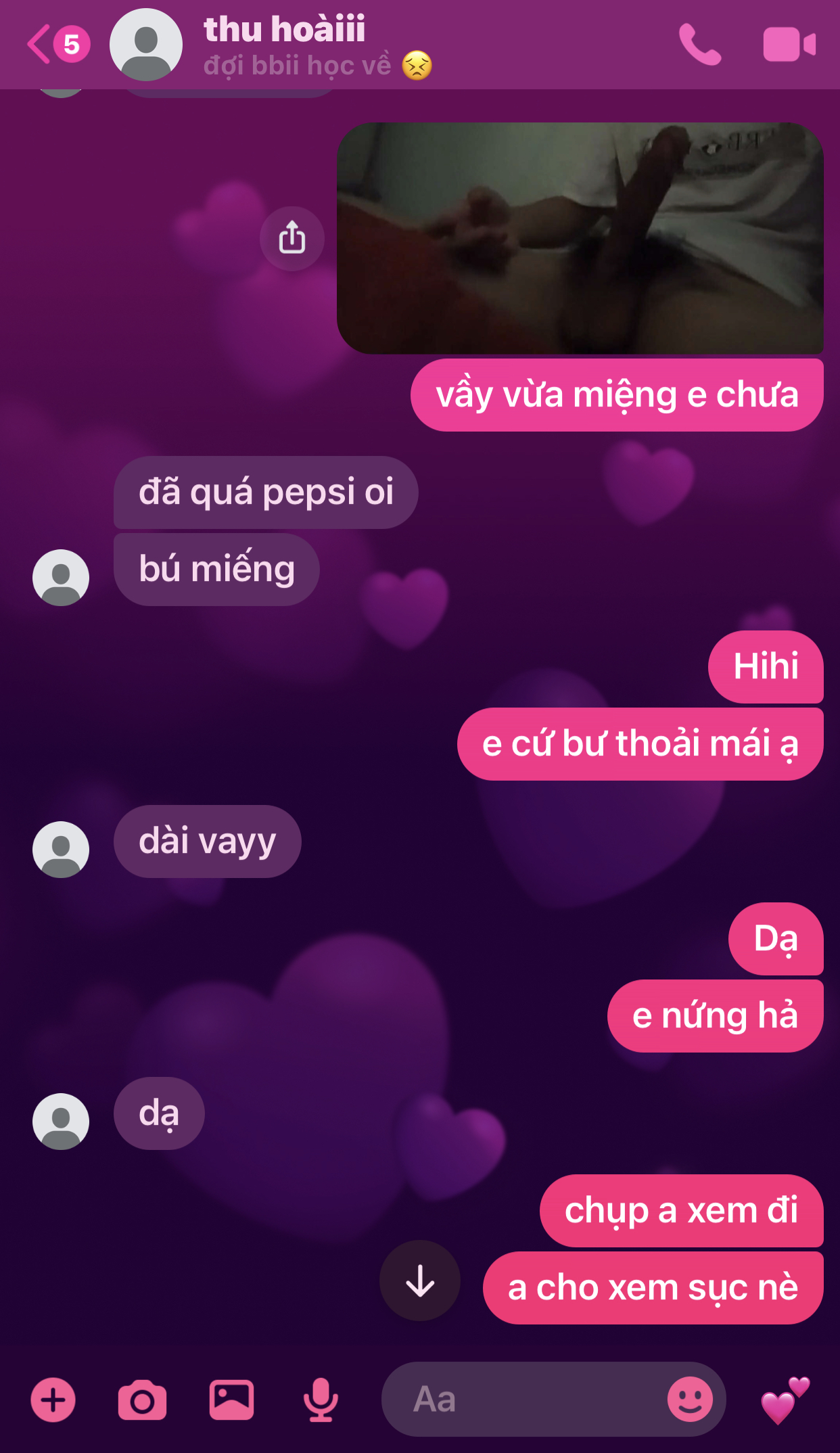Go back to the chat list
Viewport: 840px width, 1453px height.
41,45
